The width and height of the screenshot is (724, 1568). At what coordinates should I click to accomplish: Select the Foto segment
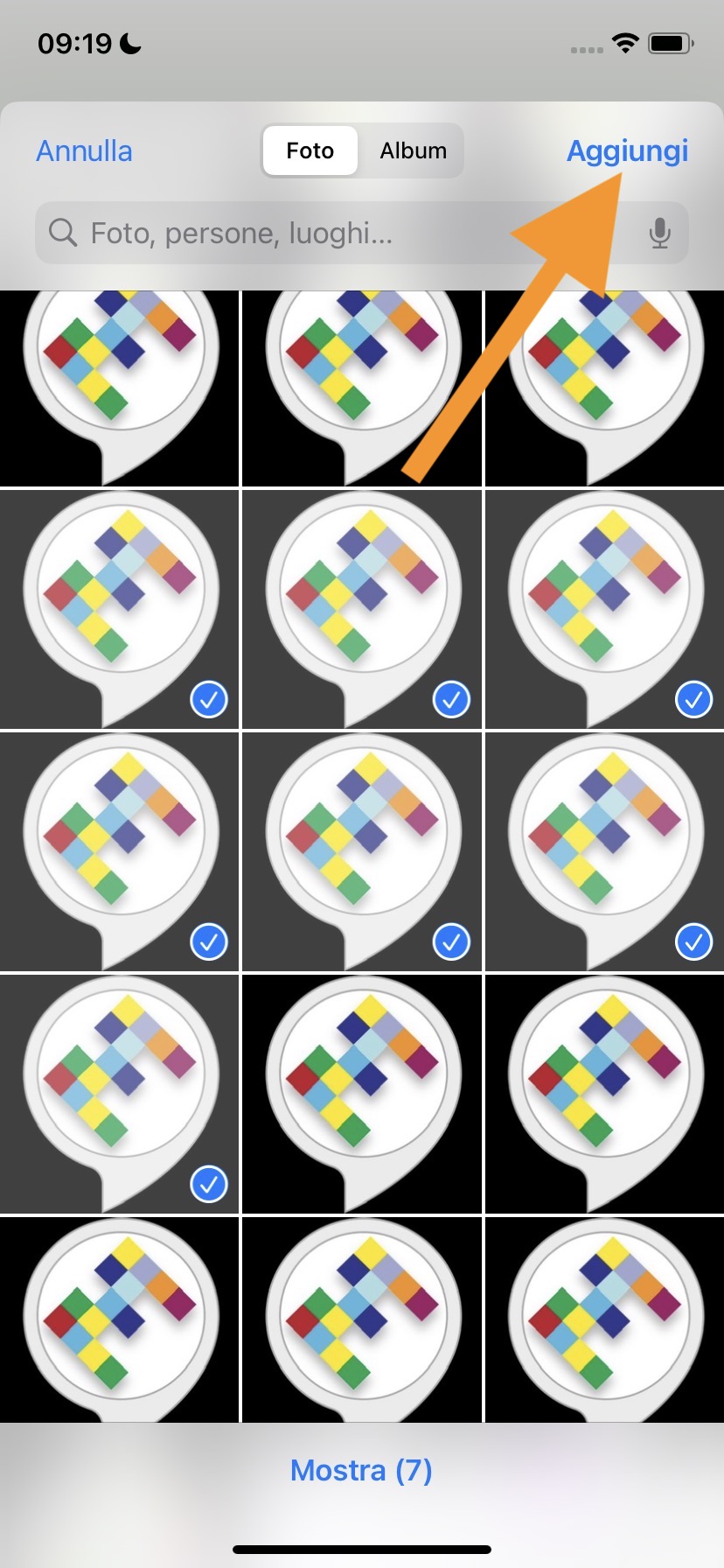(x=310, y=151)
